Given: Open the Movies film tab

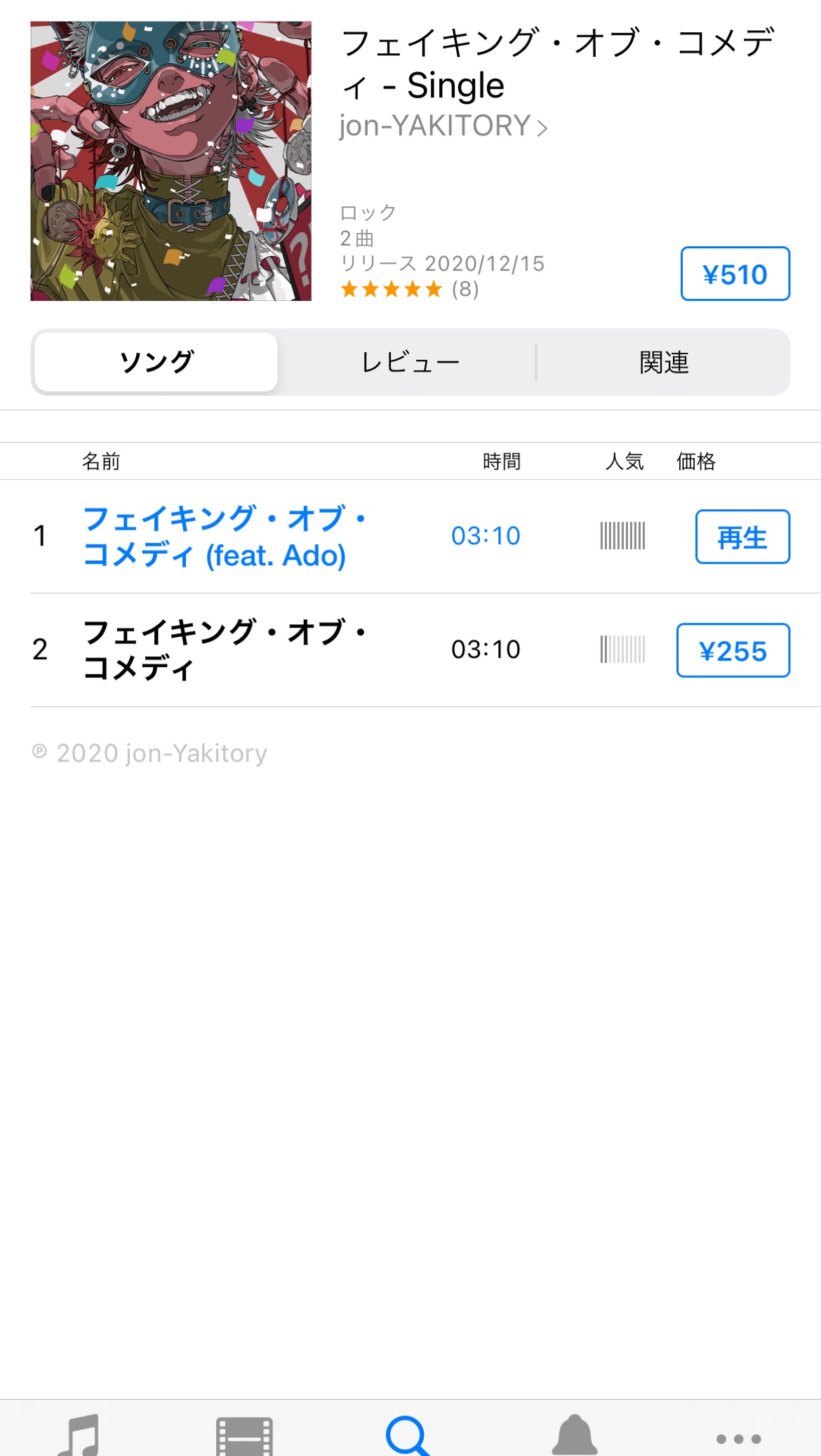Looking at the screenshot, I should pyautogui.click(x=244, y=1435).
